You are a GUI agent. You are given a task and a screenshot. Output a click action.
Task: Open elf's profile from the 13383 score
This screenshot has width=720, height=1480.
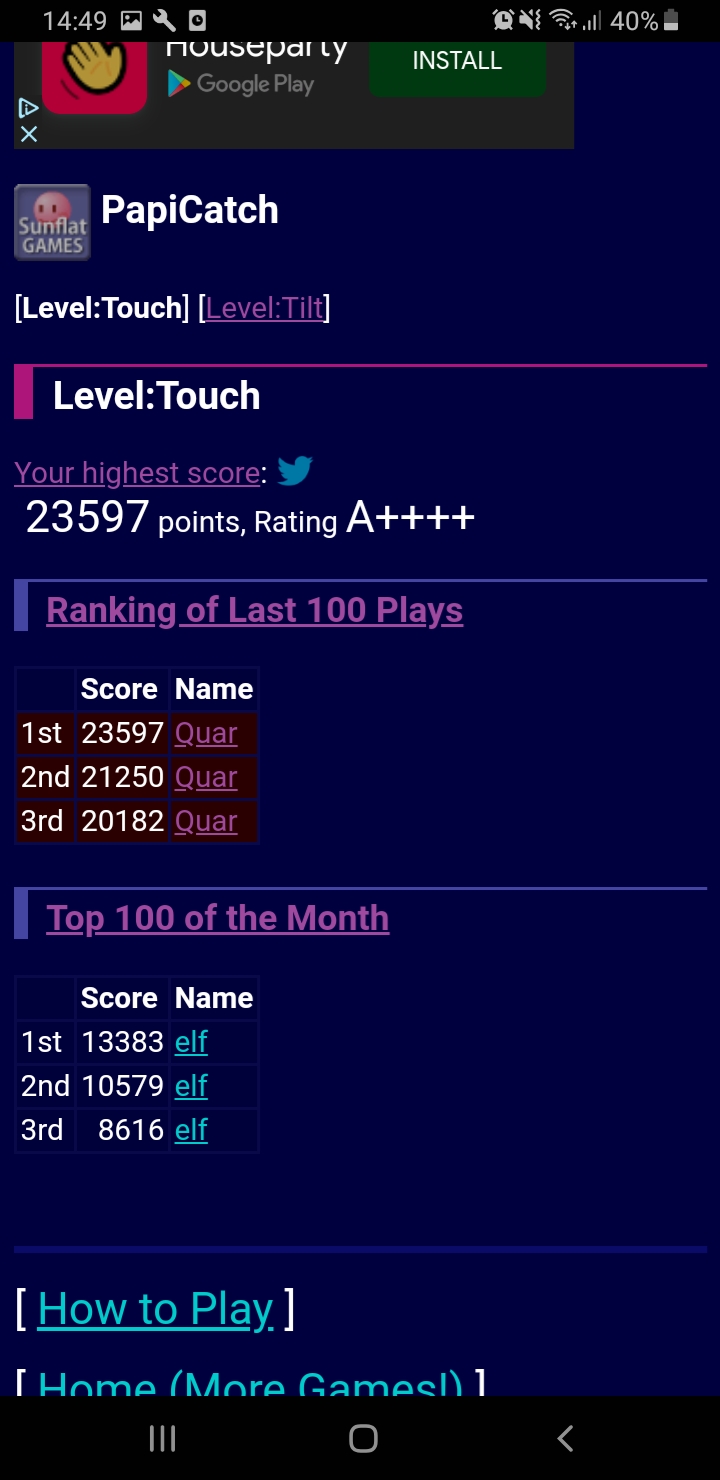click(191, 1042)
